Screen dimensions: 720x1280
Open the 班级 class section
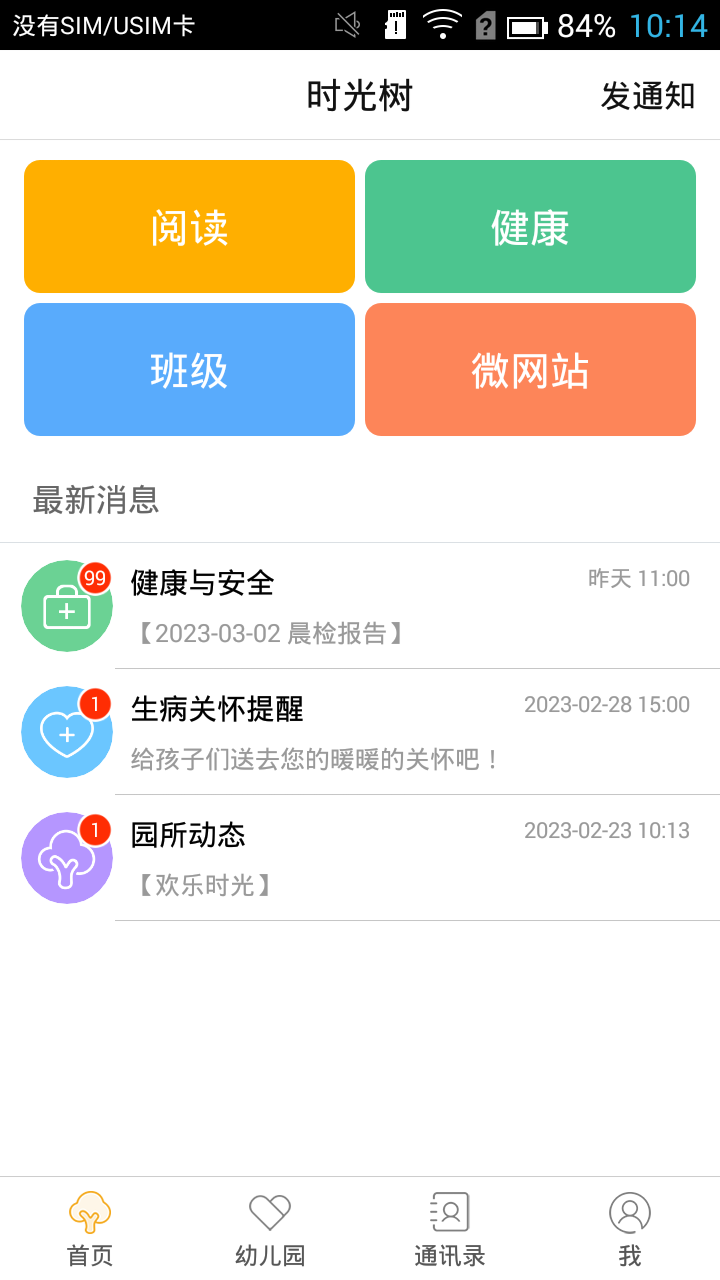pyautogui.click(x=189, y=369)
